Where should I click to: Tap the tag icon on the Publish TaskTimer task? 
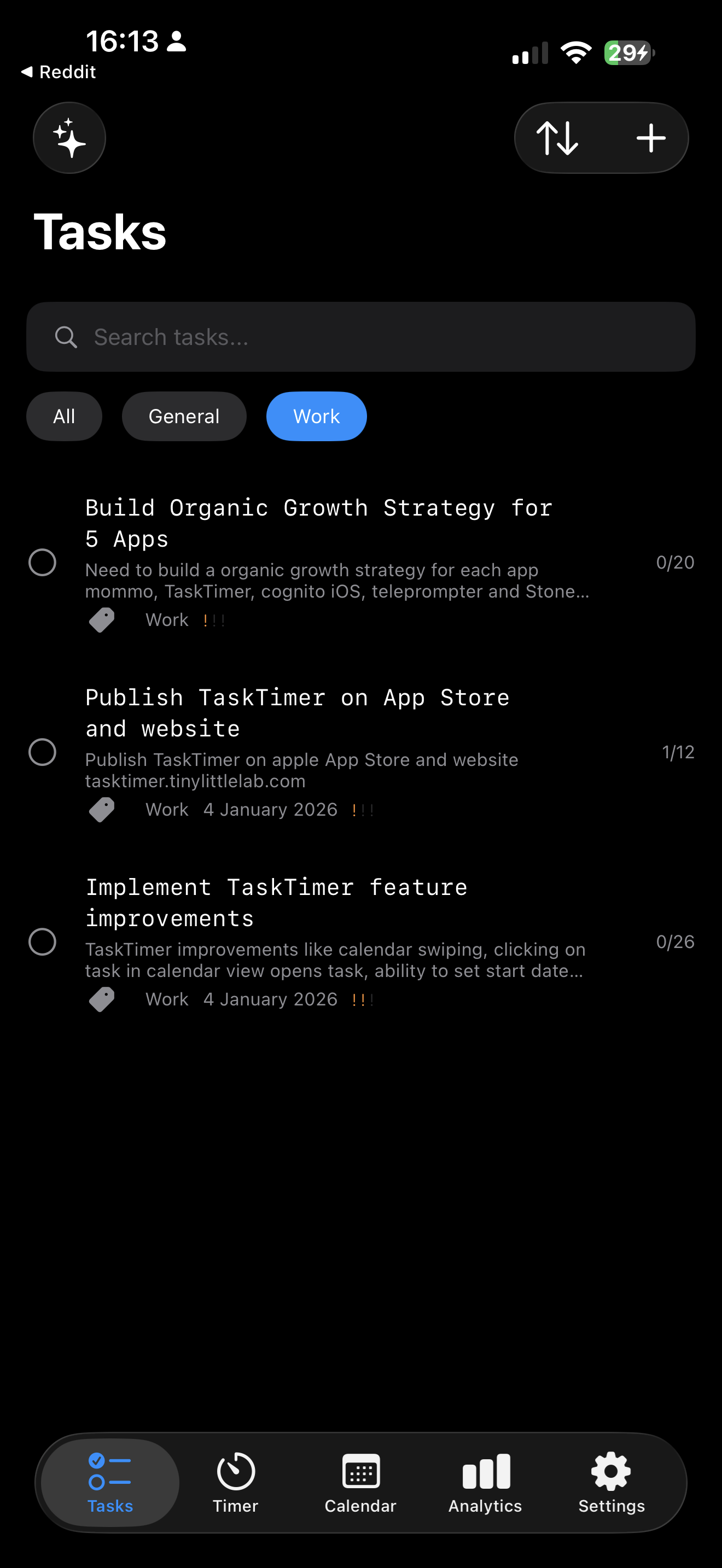coord(102,809)
